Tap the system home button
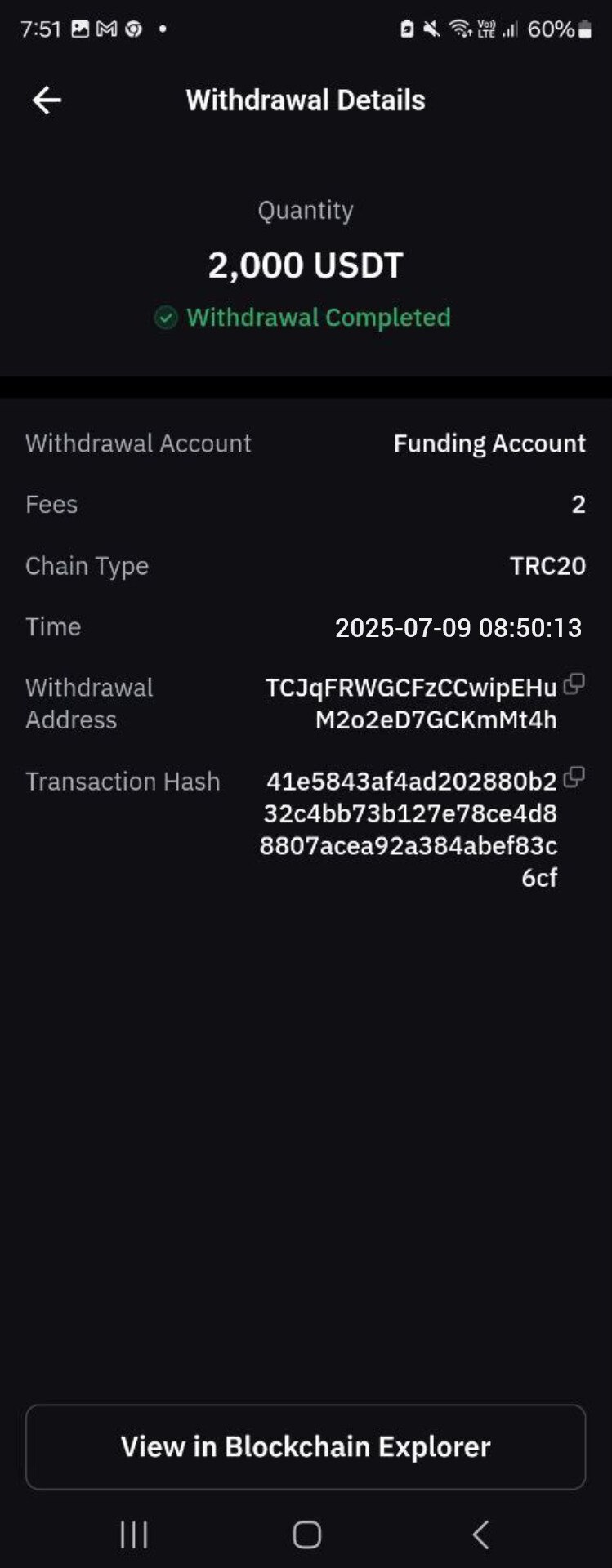The height and width of the screenshot is (1568, 612). click(306, 1534)
